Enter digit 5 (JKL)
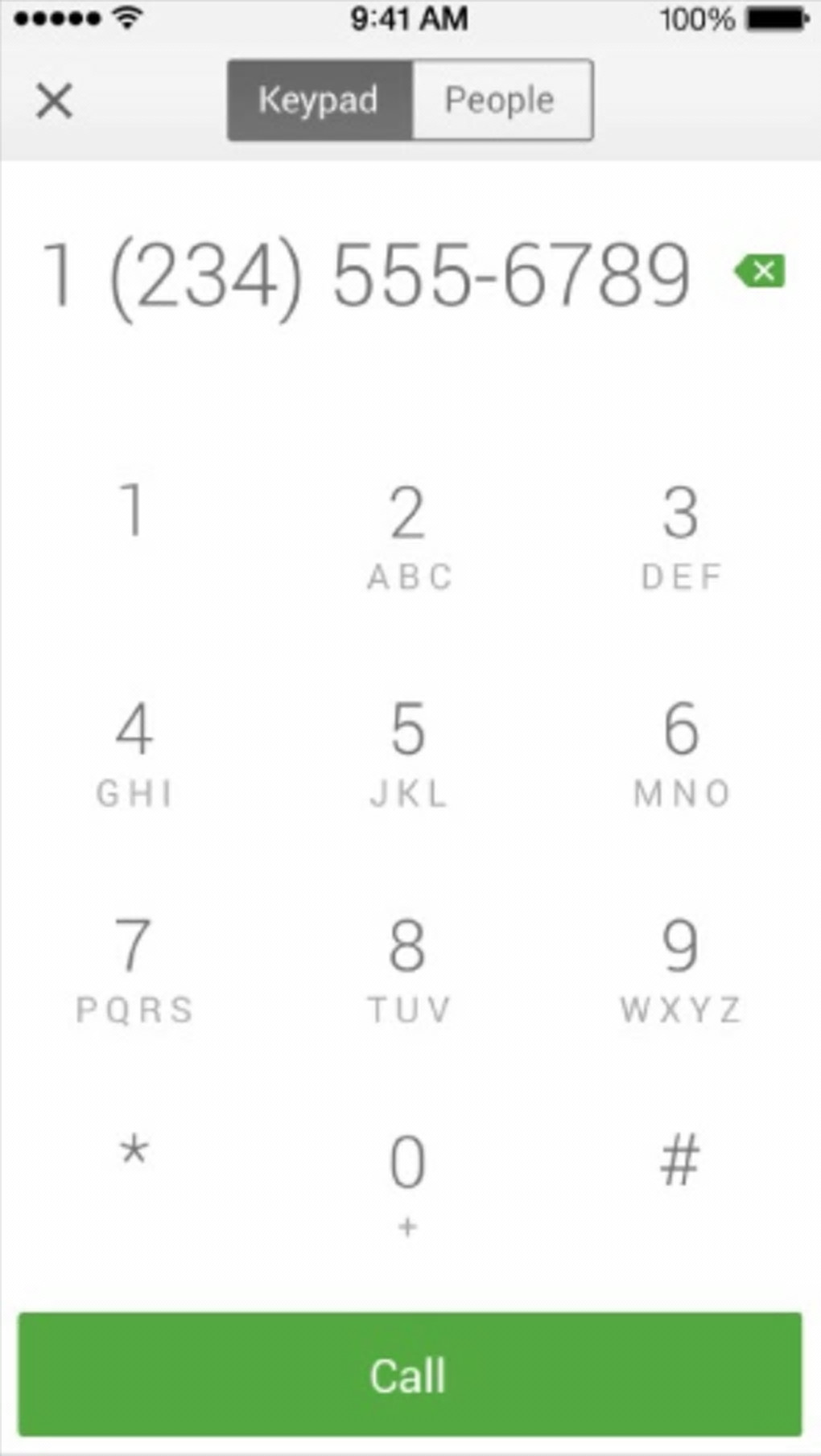Viewport: 821px width, 1456px height. click(408, 750)
